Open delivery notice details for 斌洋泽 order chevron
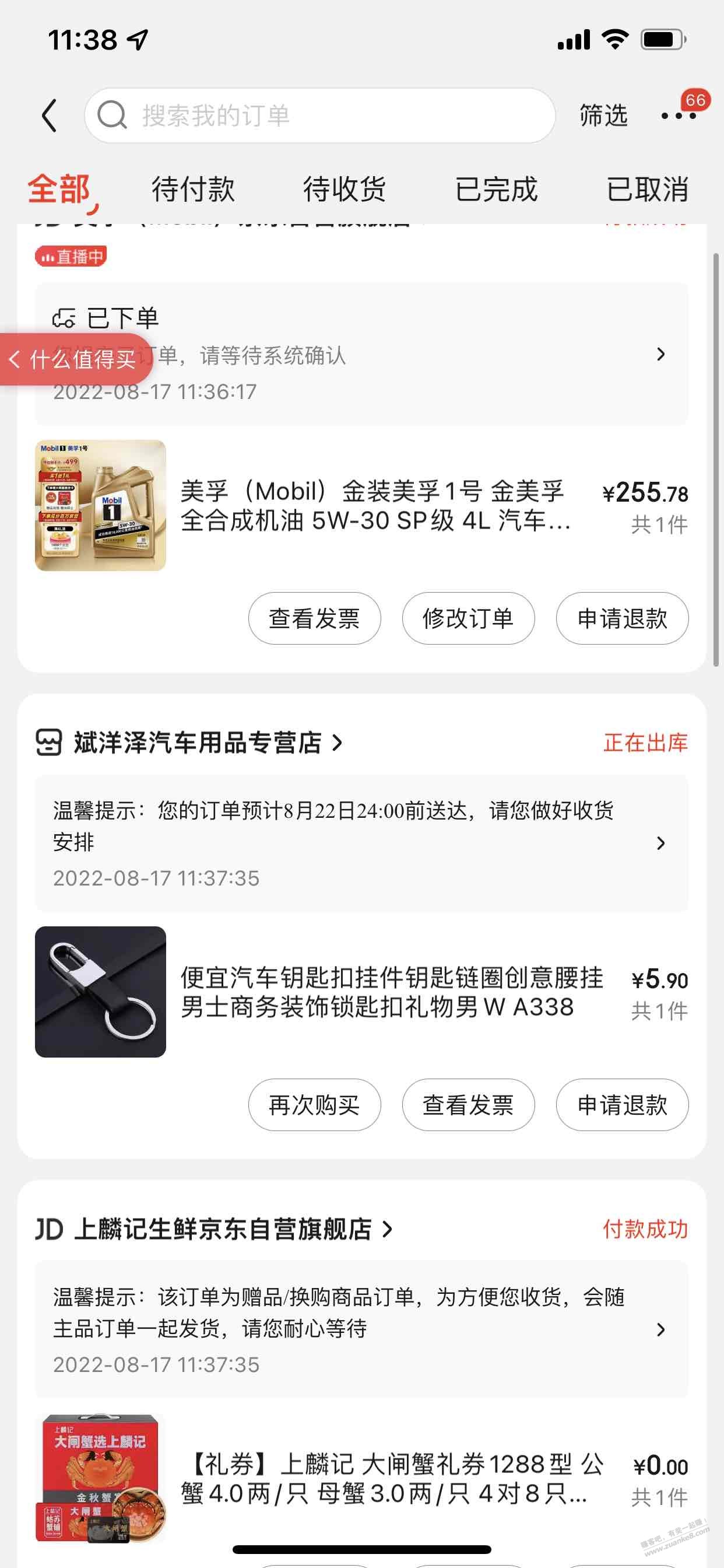Screen dimensions: 724x1568 point(660,843)
